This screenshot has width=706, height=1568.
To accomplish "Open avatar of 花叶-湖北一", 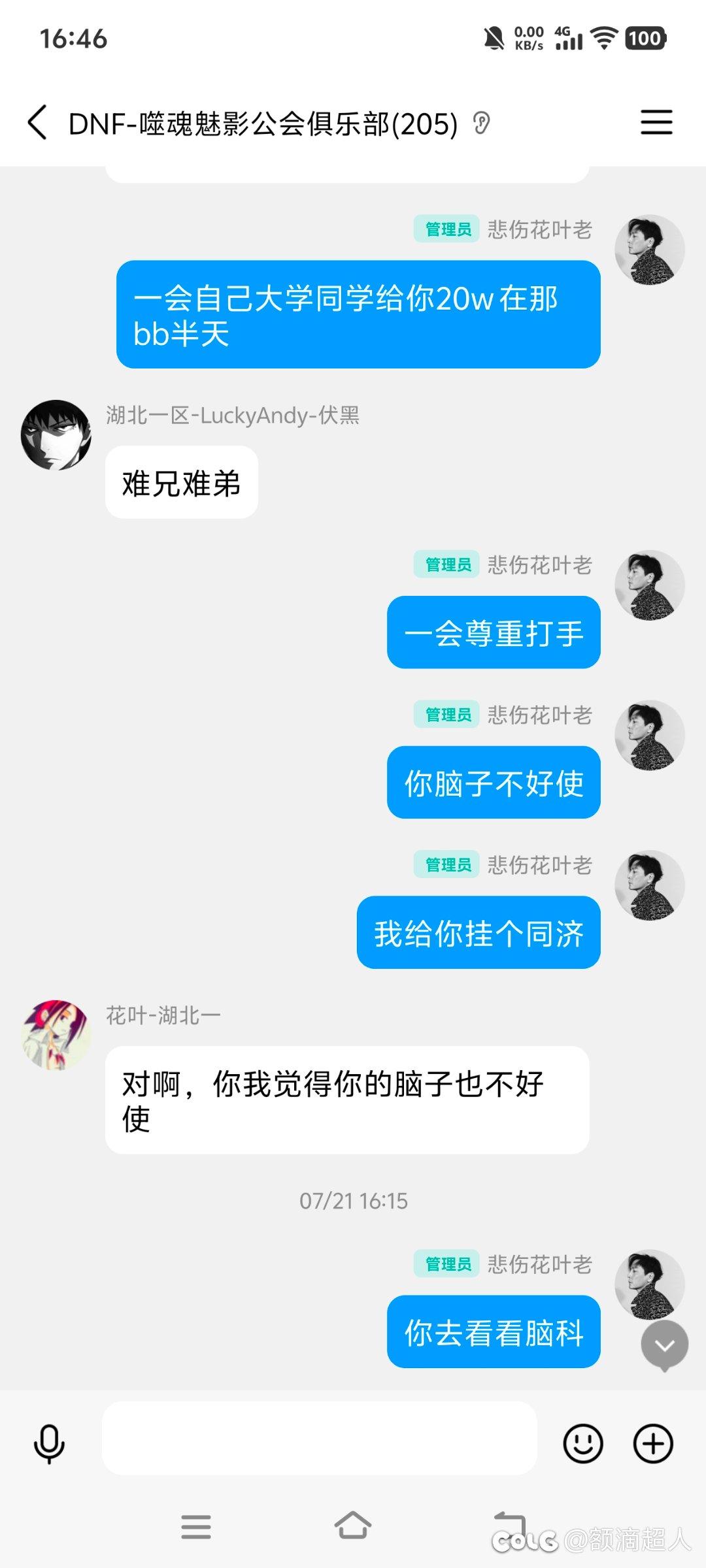I will click(x=56, y=1035).
